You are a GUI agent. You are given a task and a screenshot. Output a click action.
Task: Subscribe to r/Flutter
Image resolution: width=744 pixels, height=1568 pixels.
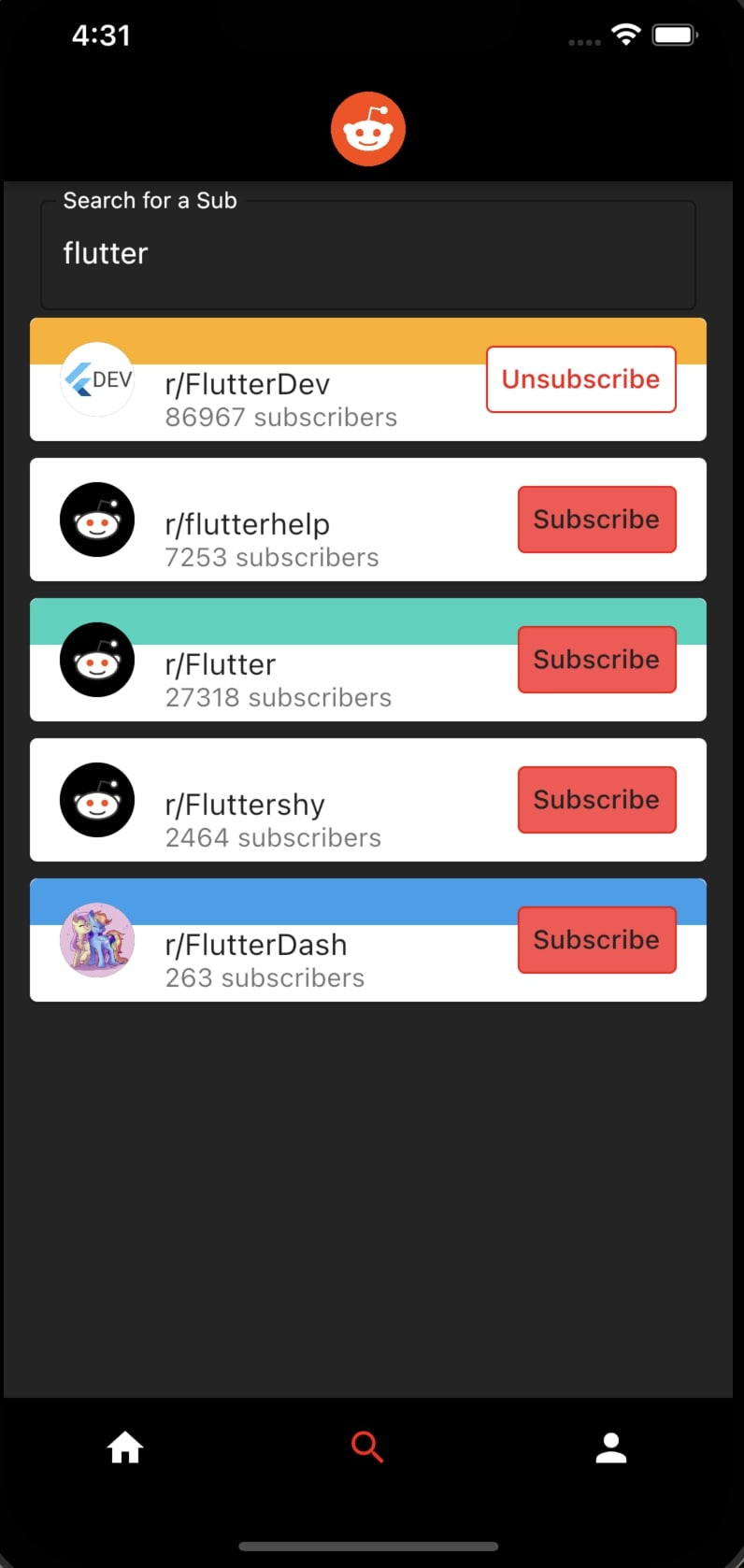click(x=596, y=660)
